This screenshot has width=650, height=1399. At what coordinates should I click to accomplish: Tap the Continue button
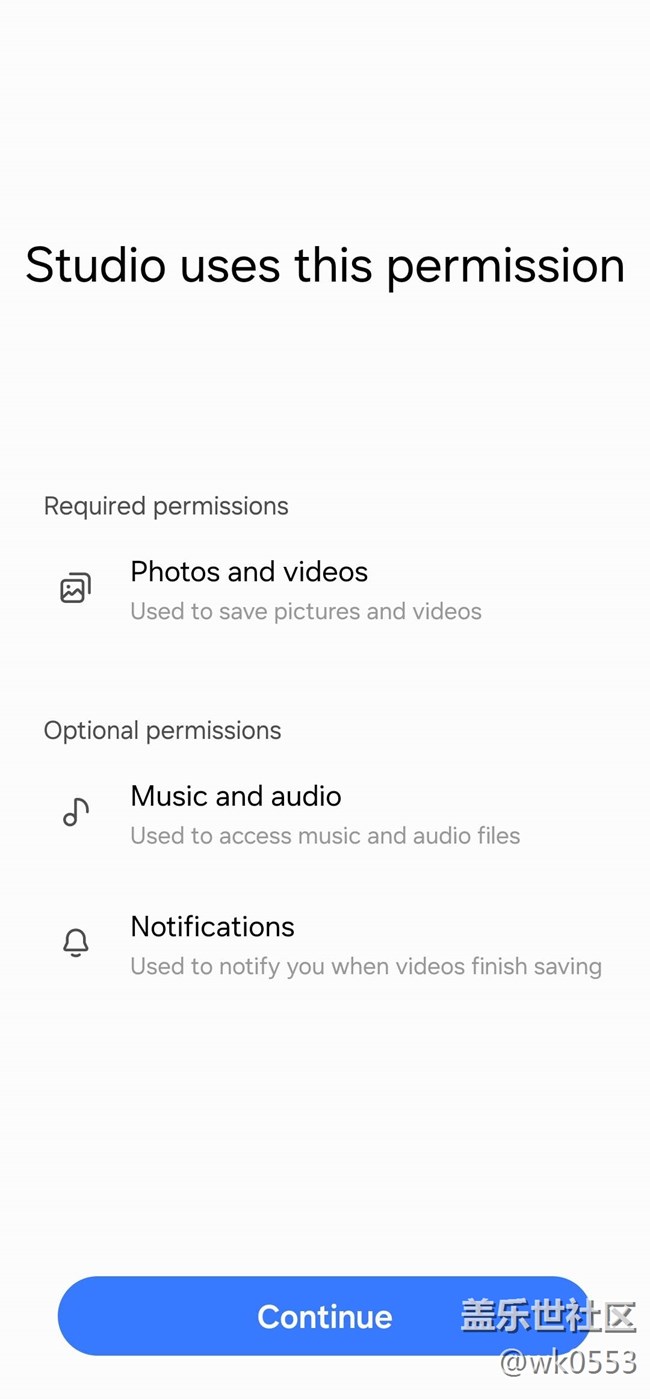(x=324, y=1316)
